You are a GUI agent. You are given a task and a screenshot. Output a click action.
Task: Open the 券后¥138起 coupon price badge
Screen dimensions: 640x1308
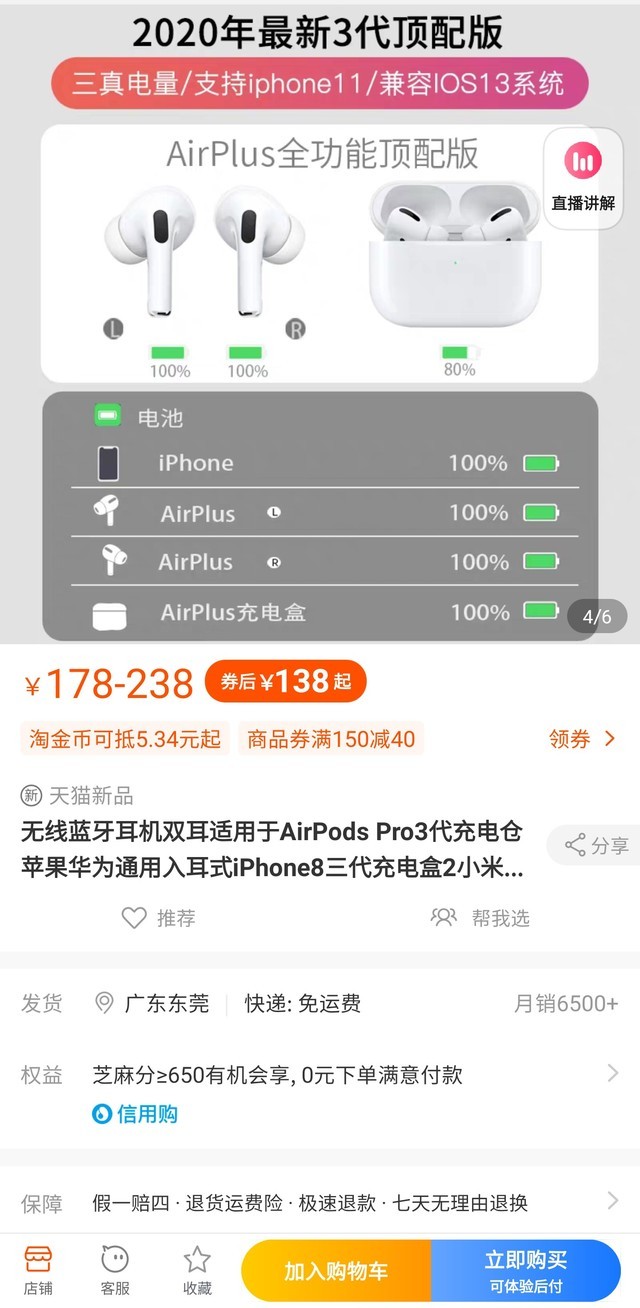pos(285,683)
